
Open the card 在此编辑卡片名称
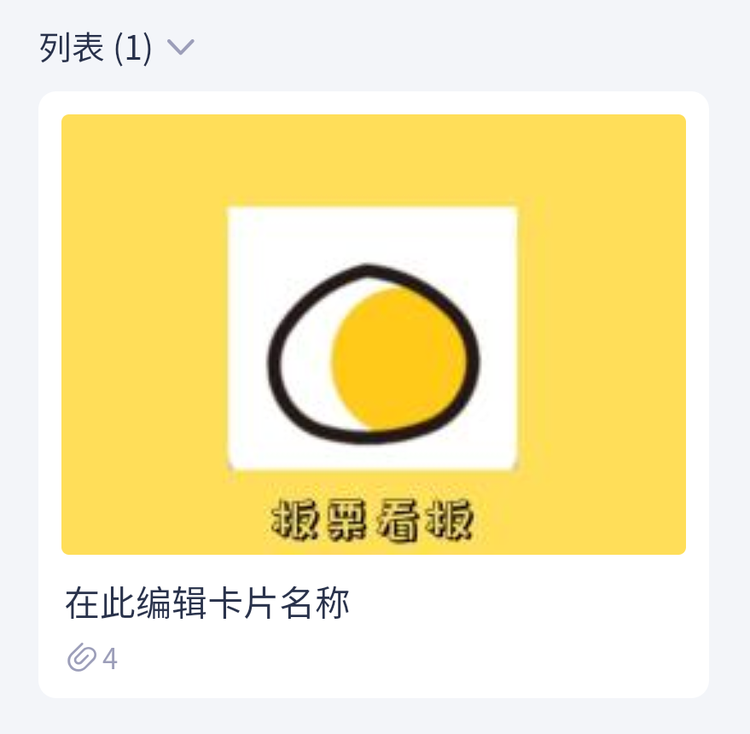pos(207,604)
